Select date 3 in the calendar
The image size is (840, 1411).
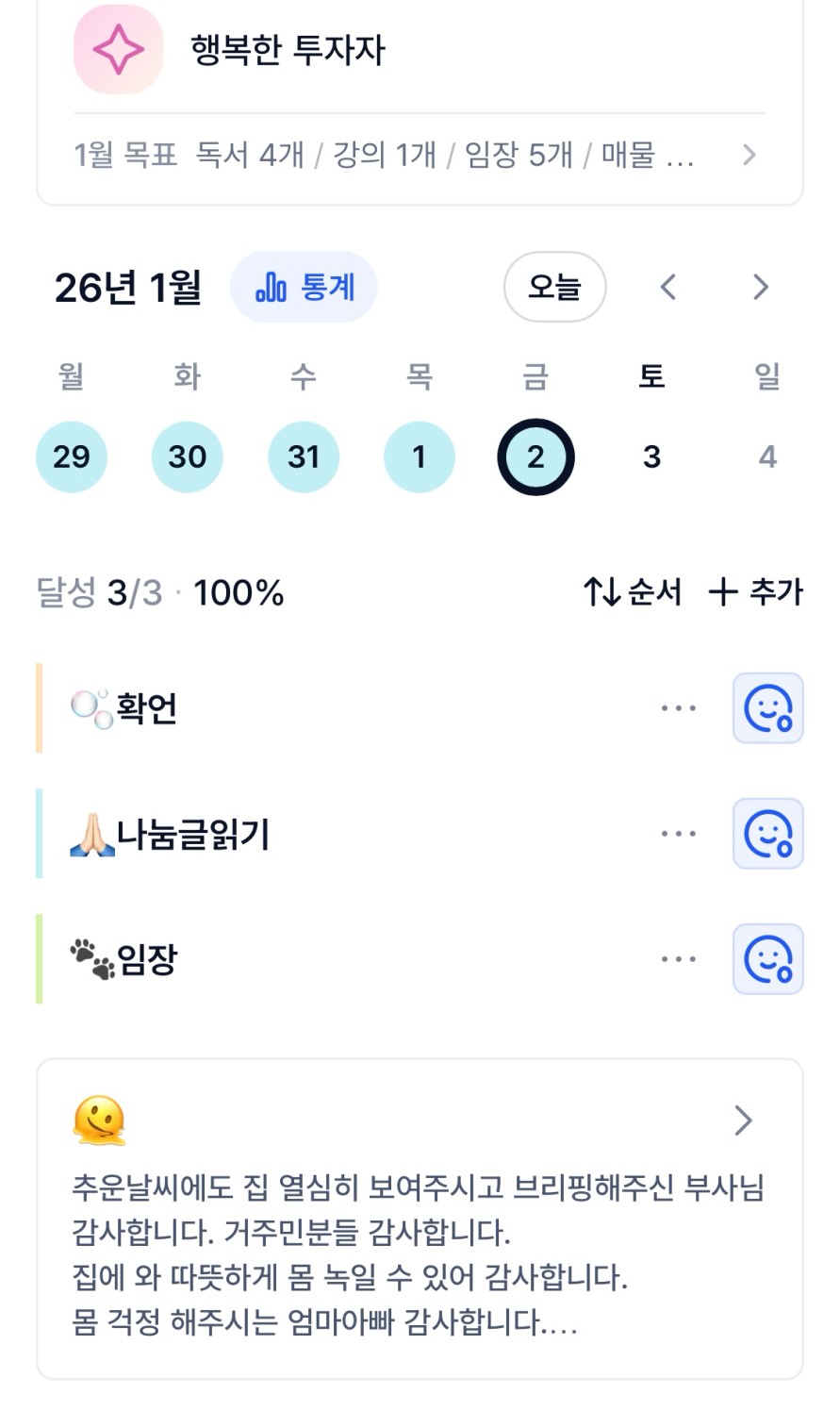(x=651, y=457)
